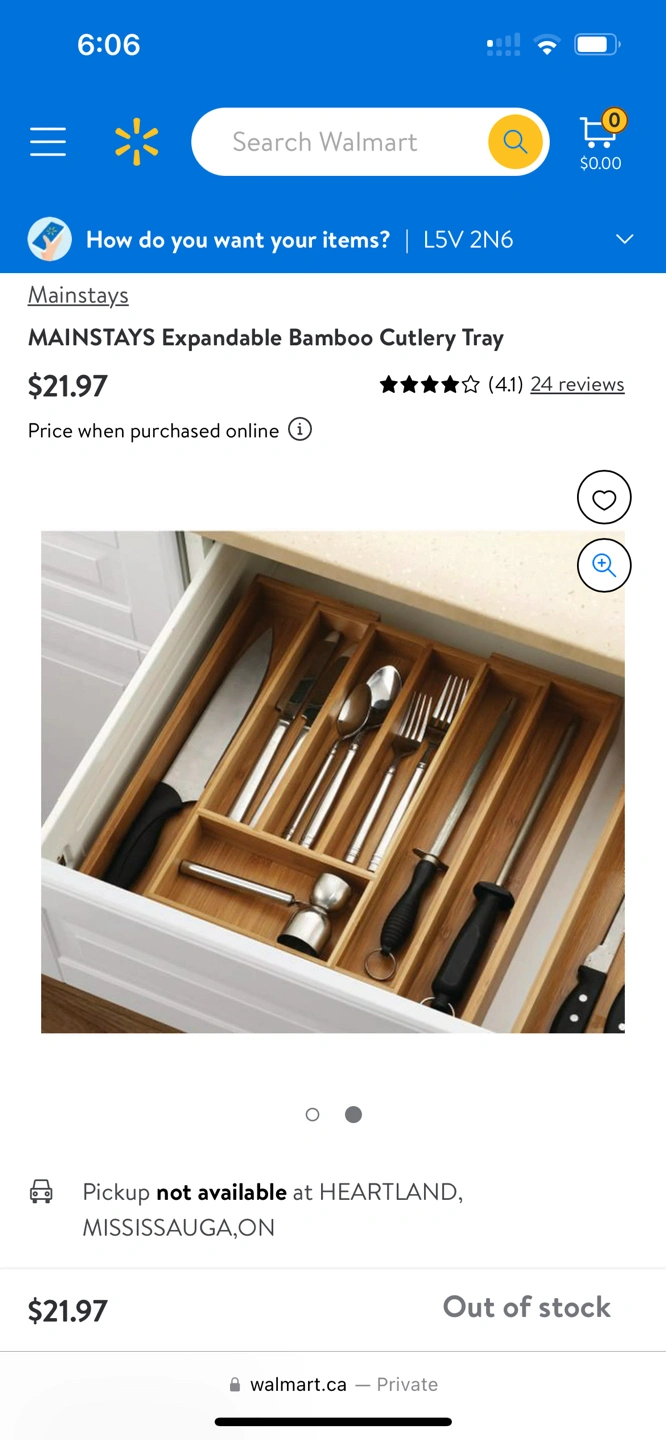Switch to the first image dot

313,1114
